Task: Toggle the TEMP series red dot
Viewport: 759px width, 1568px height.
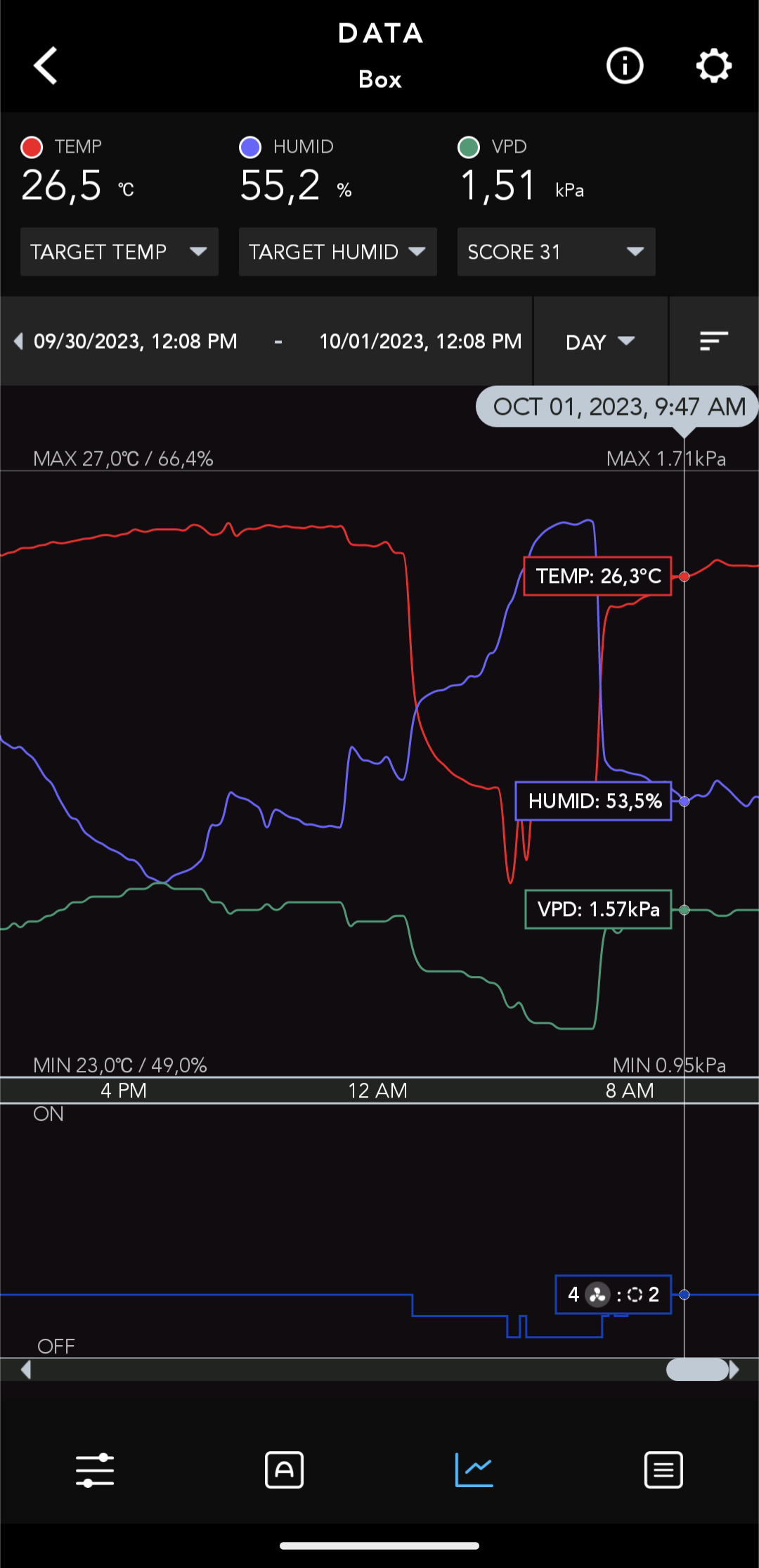Action: tap(32, 147)
